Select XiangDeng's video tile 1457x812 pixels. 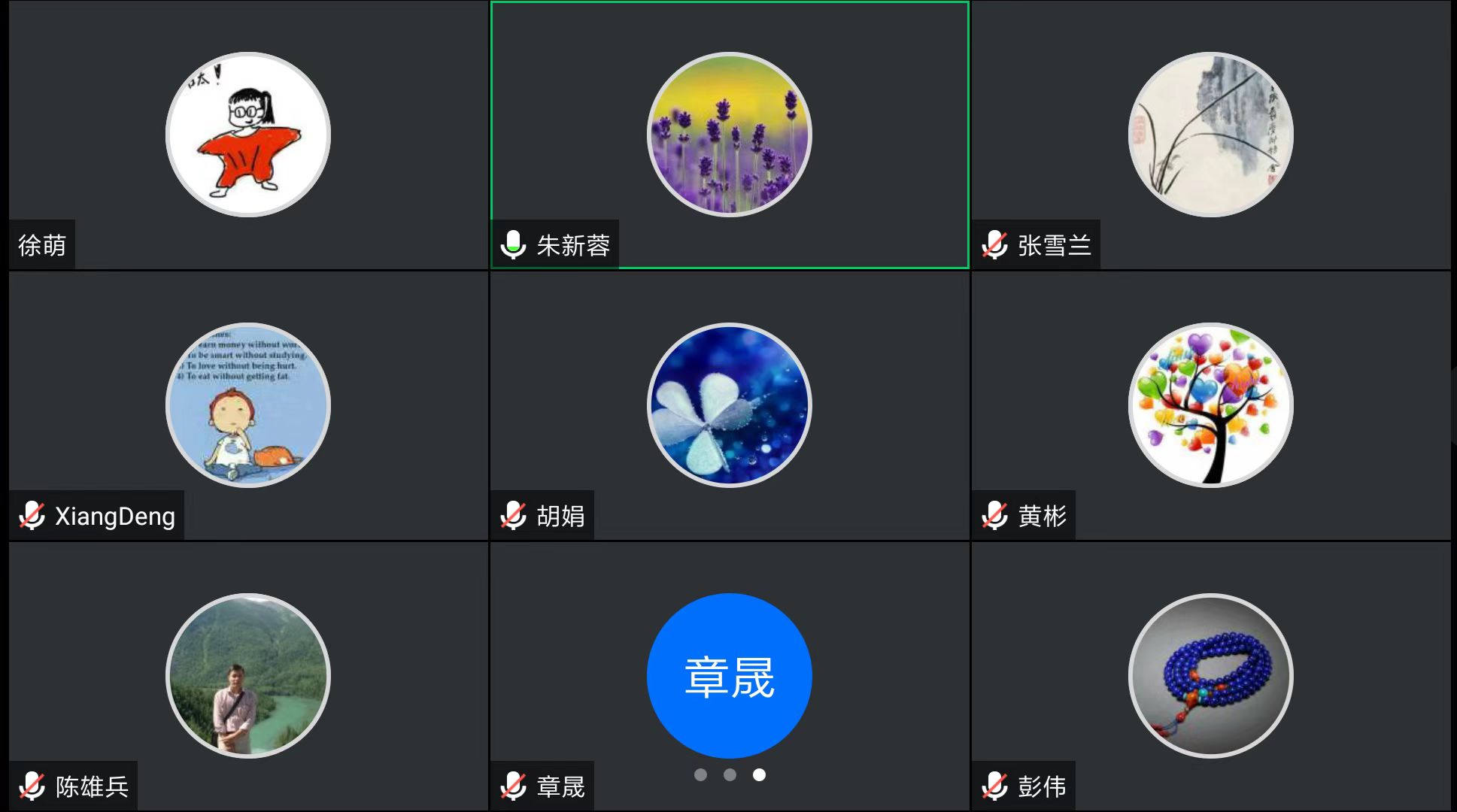248,406
